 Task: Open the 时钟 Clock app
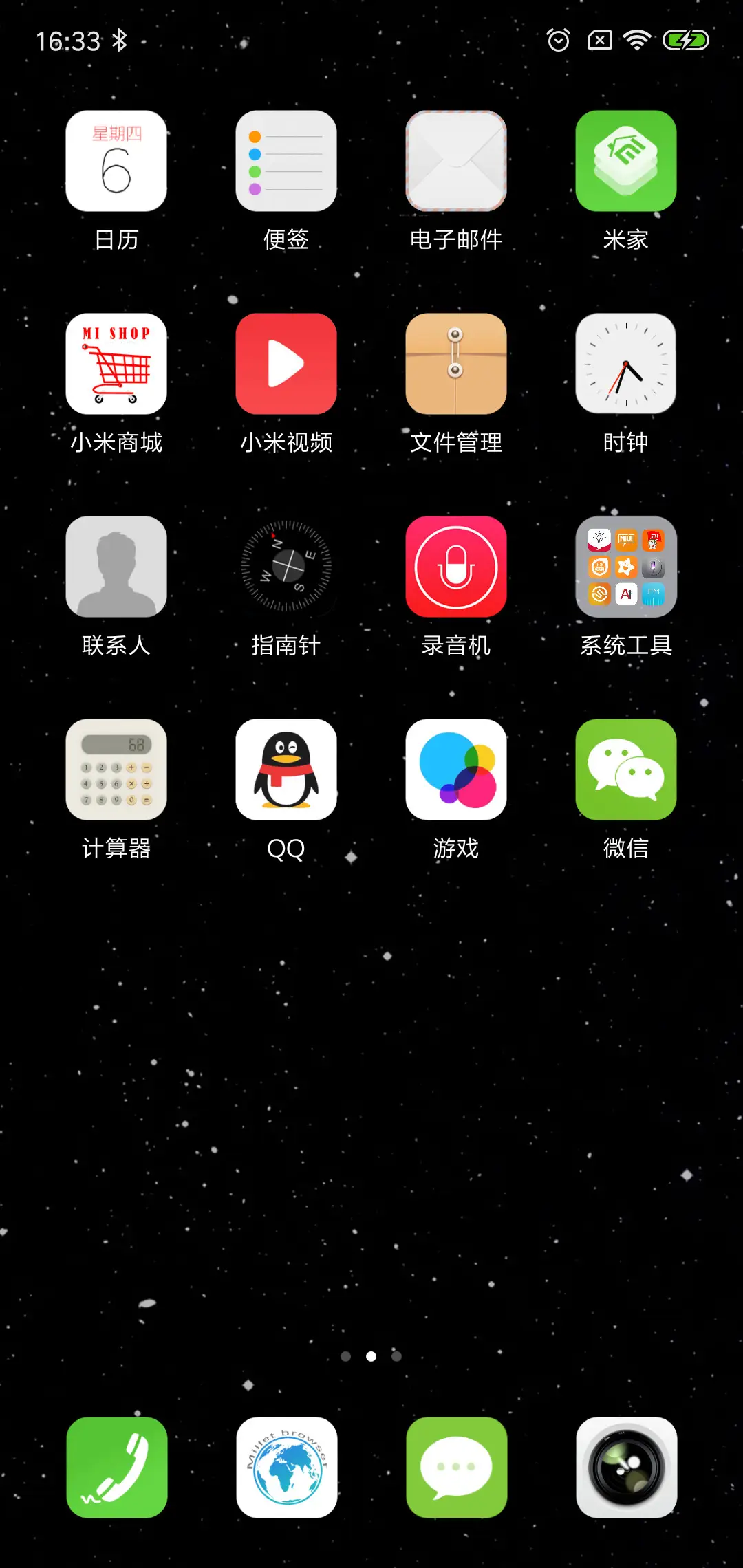[625, 364]
